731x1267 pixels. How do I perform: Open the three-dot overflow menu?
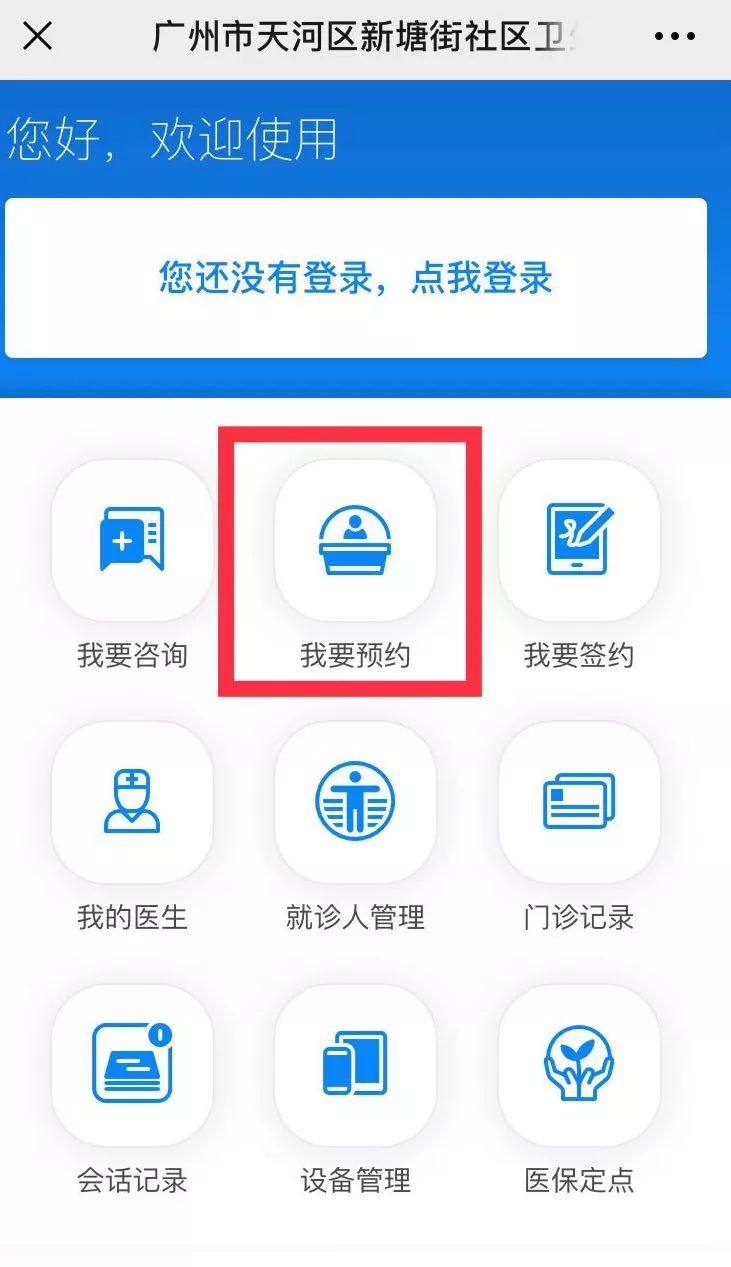674,37
